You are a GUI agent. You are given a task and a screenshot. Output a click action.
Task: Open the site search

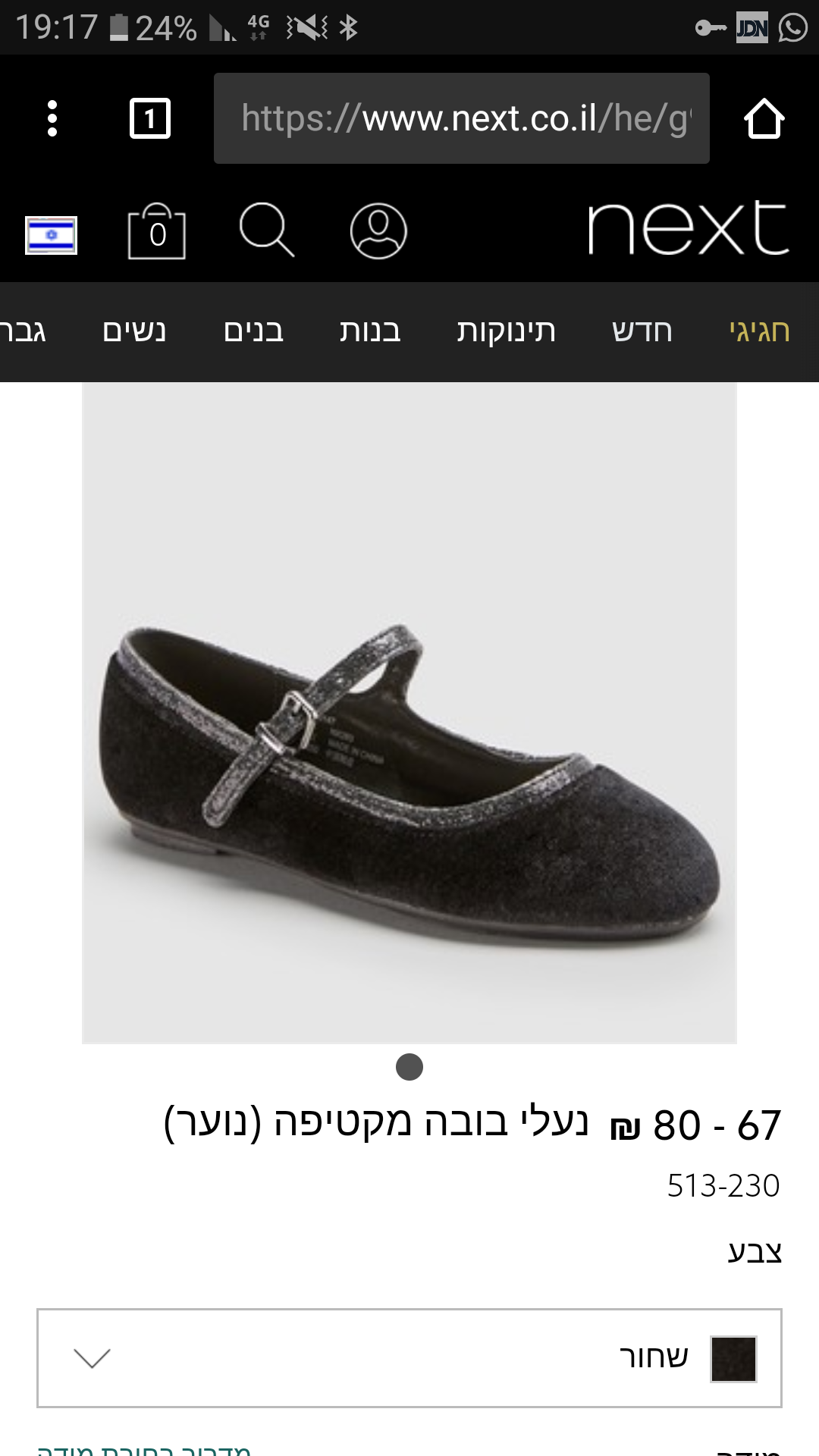pos(266,230)
